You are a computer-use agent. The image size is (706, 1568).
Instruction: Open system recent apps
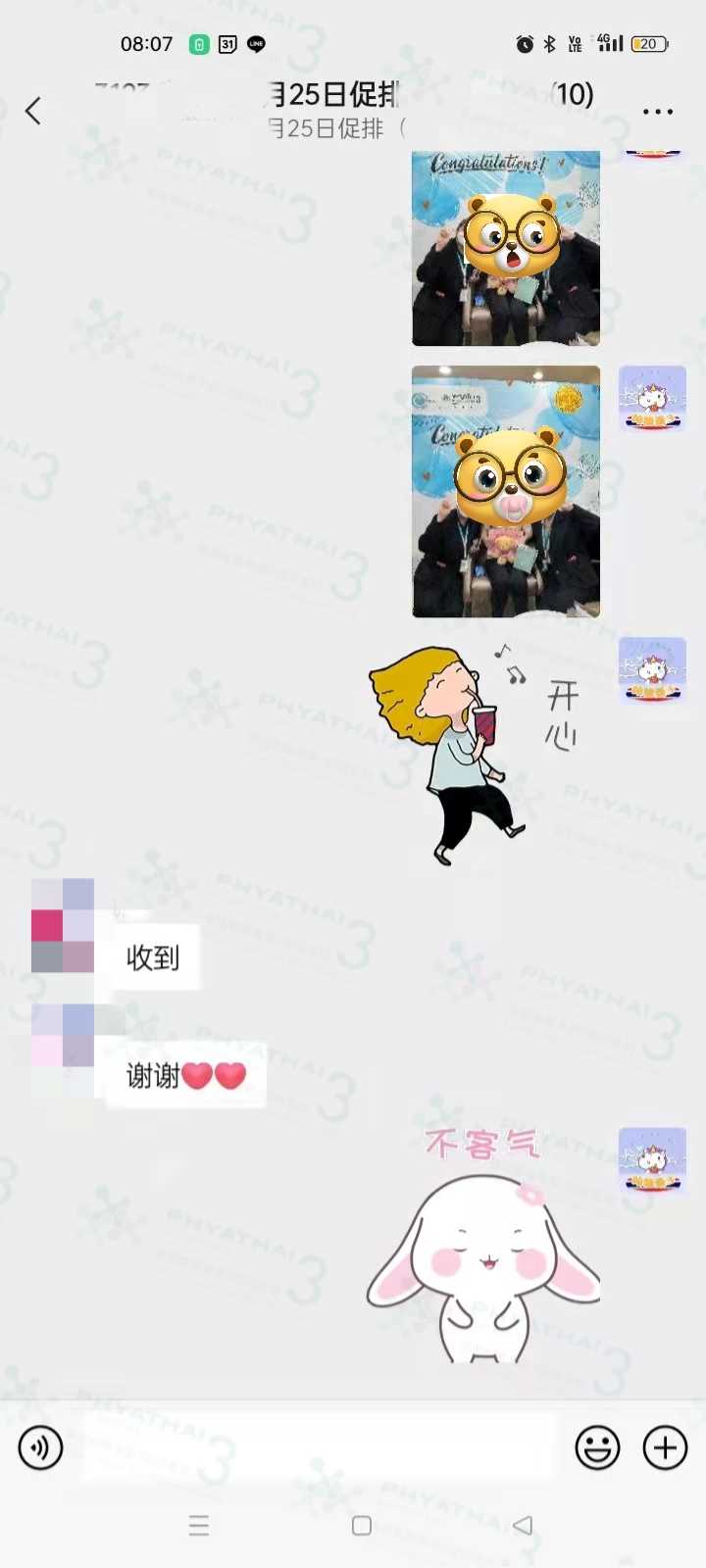pos(199,1526)
